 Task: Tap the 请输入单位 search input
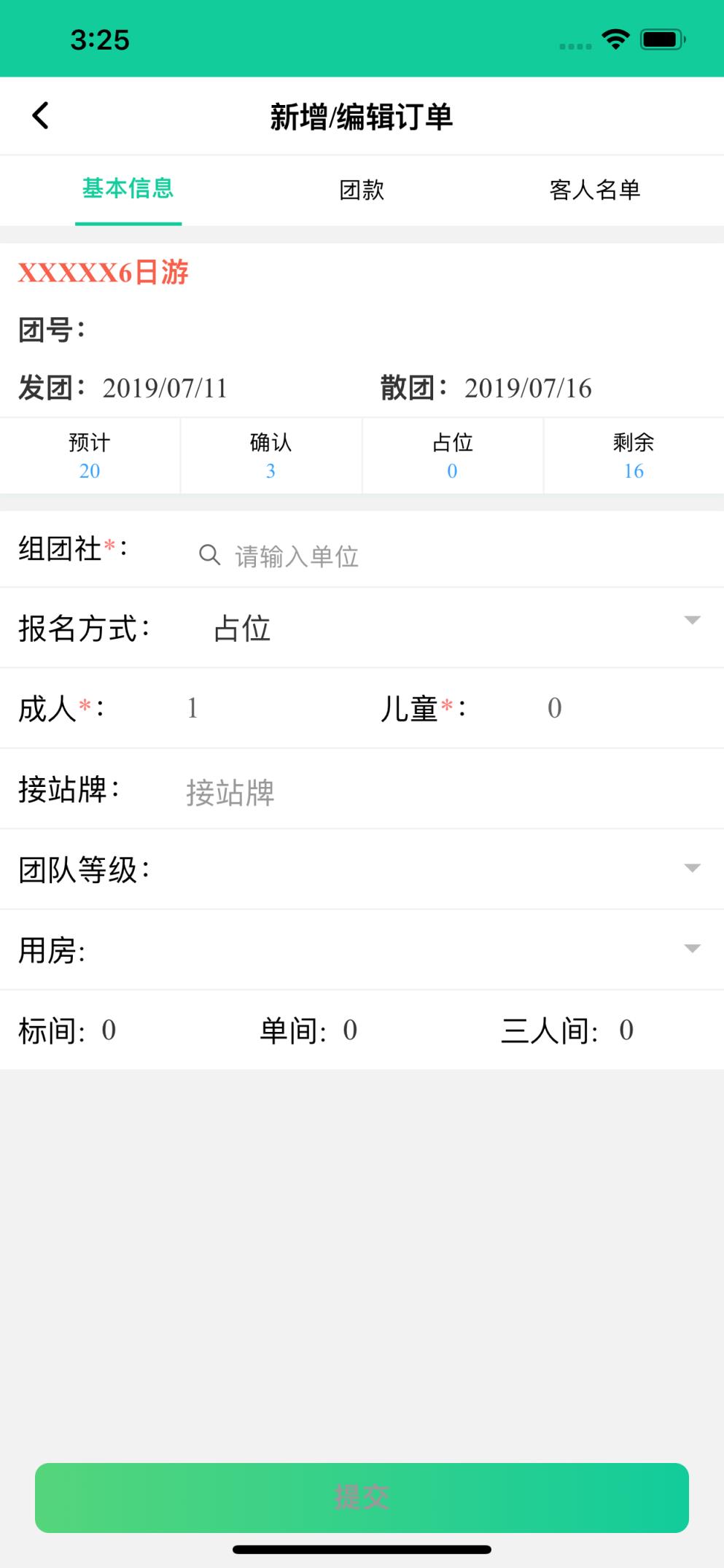coord(295,556)
